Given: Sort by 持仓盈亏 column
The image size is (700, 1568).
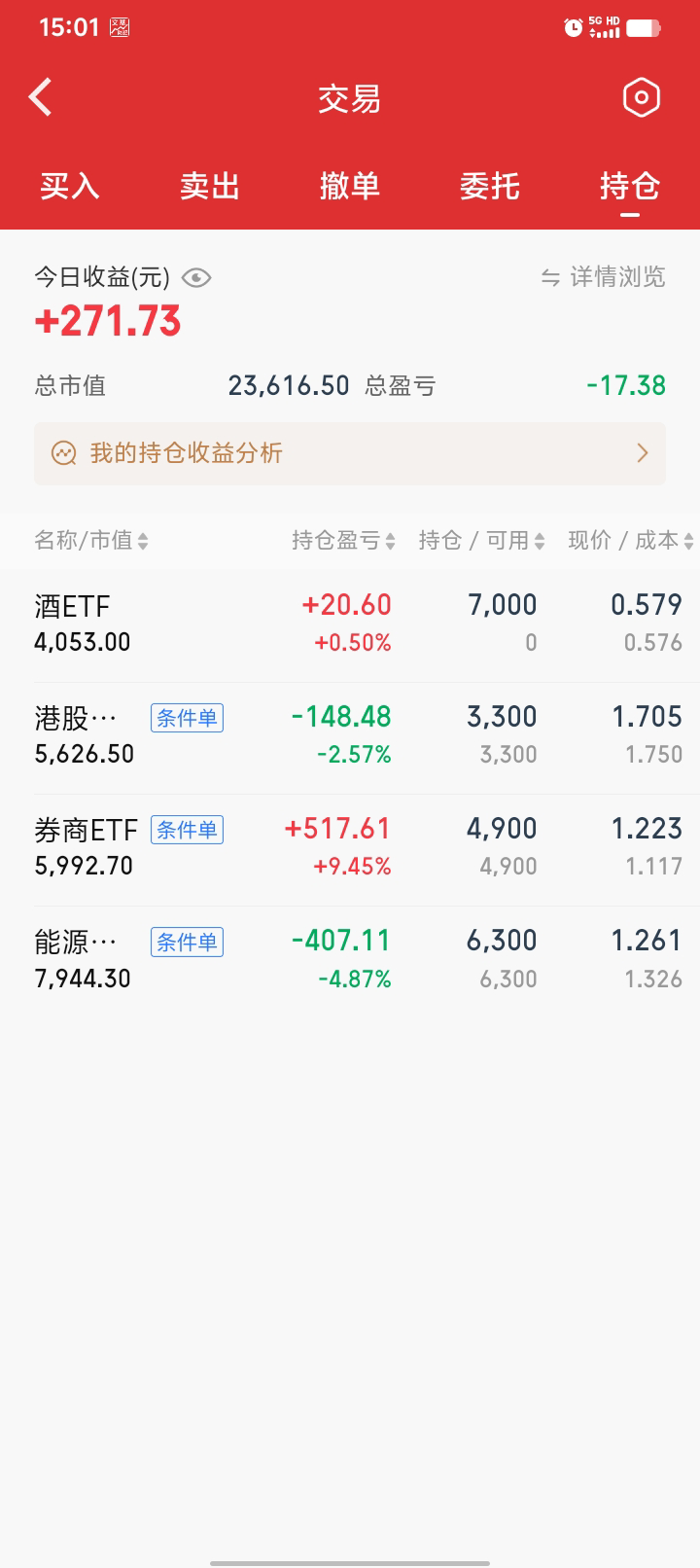Looking at the screenshot, I should click(343, 541).
